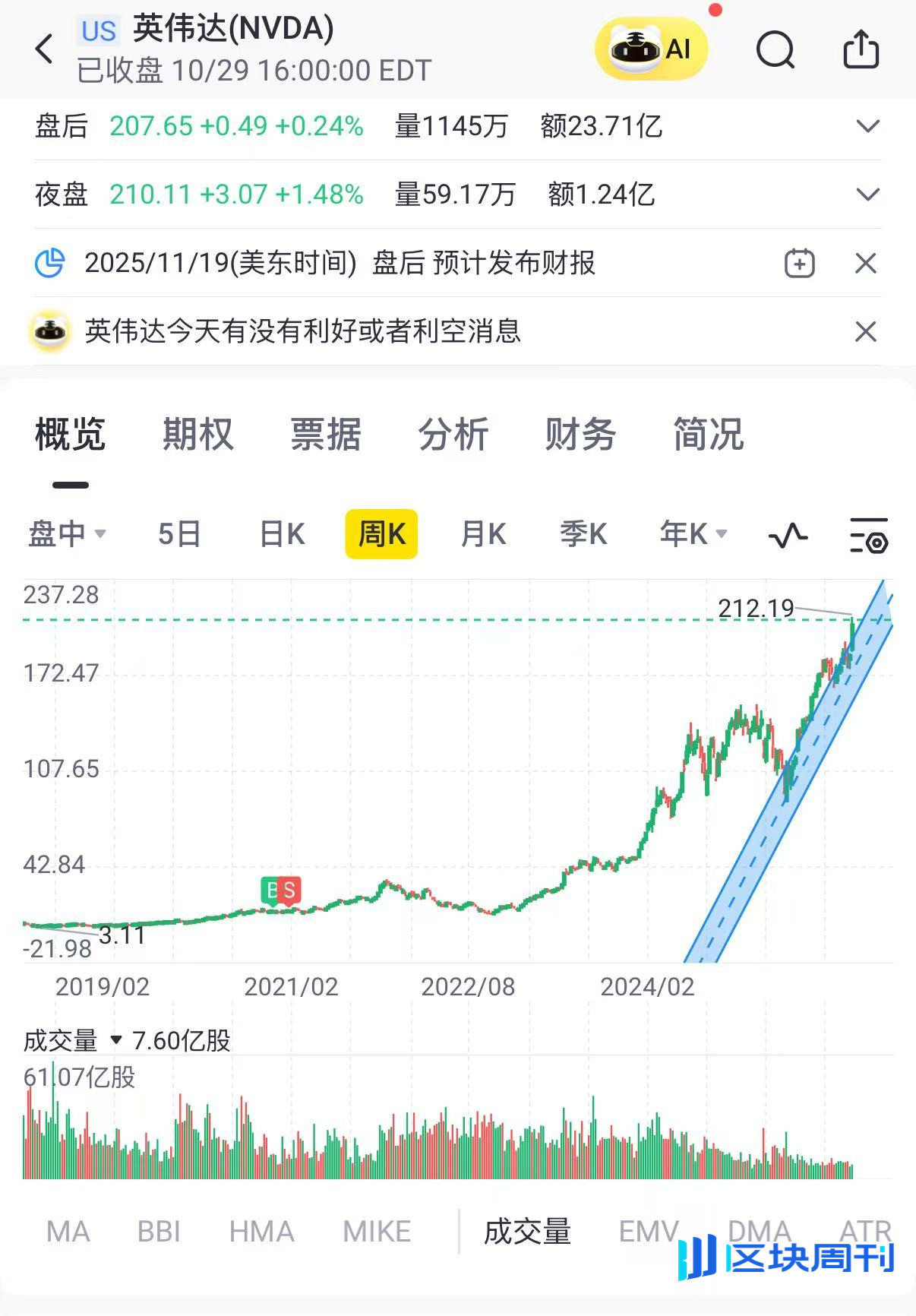Viewport: 916px width, 1316px height.
Task: Go back using the back arrow
Action: [x=43, y=48]
